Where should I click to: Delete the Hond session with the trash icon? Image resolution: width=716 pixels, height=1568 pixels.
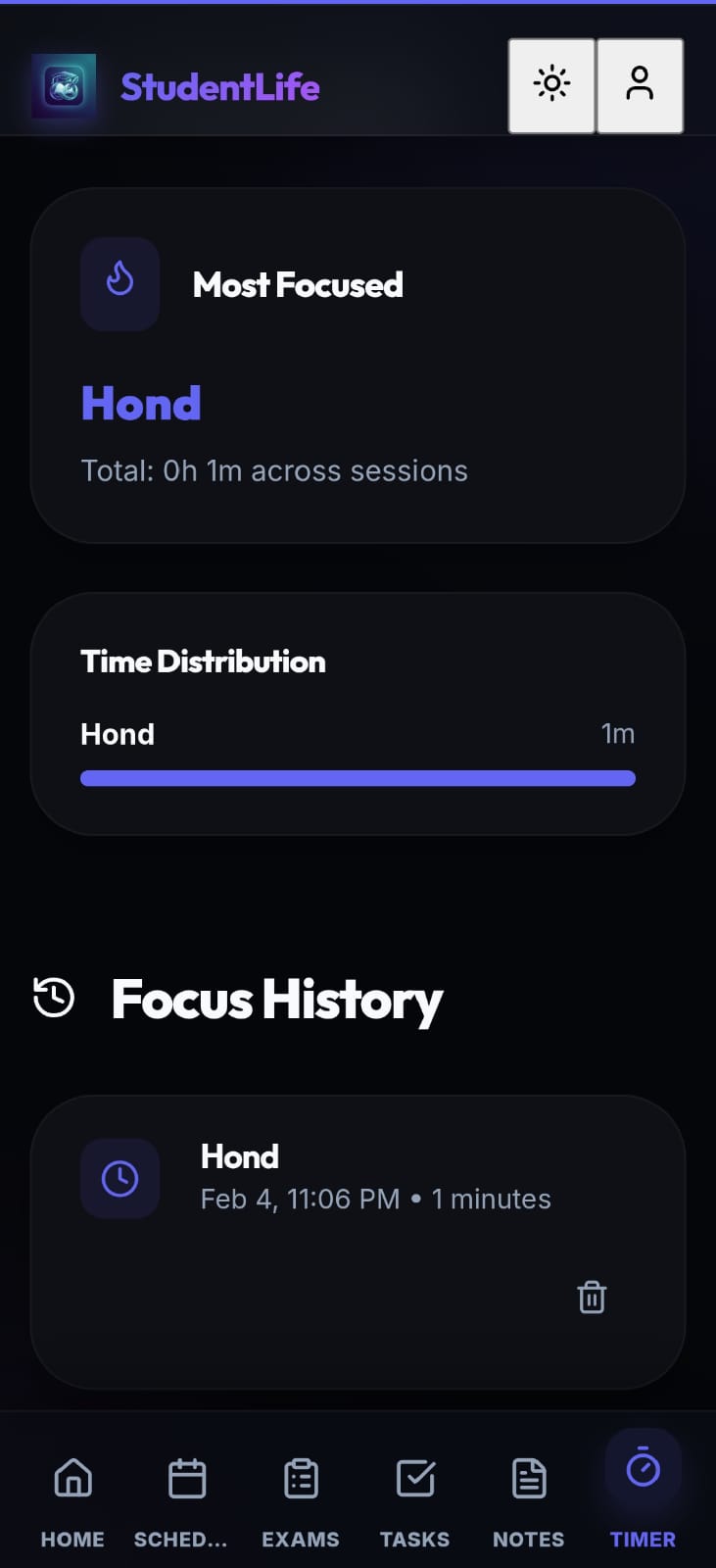592,1296
